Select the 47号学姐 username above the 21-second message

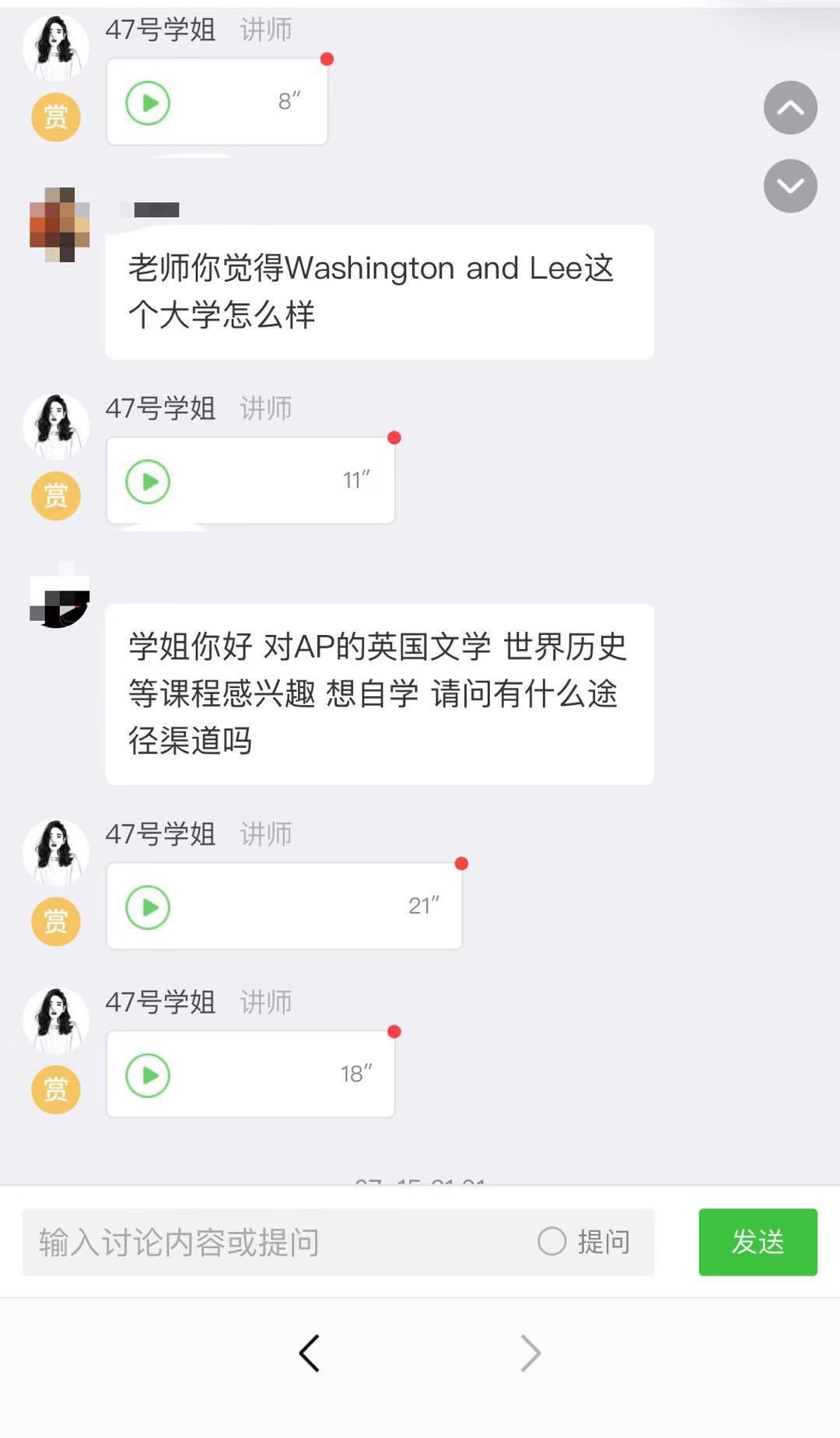pos(159,835)
